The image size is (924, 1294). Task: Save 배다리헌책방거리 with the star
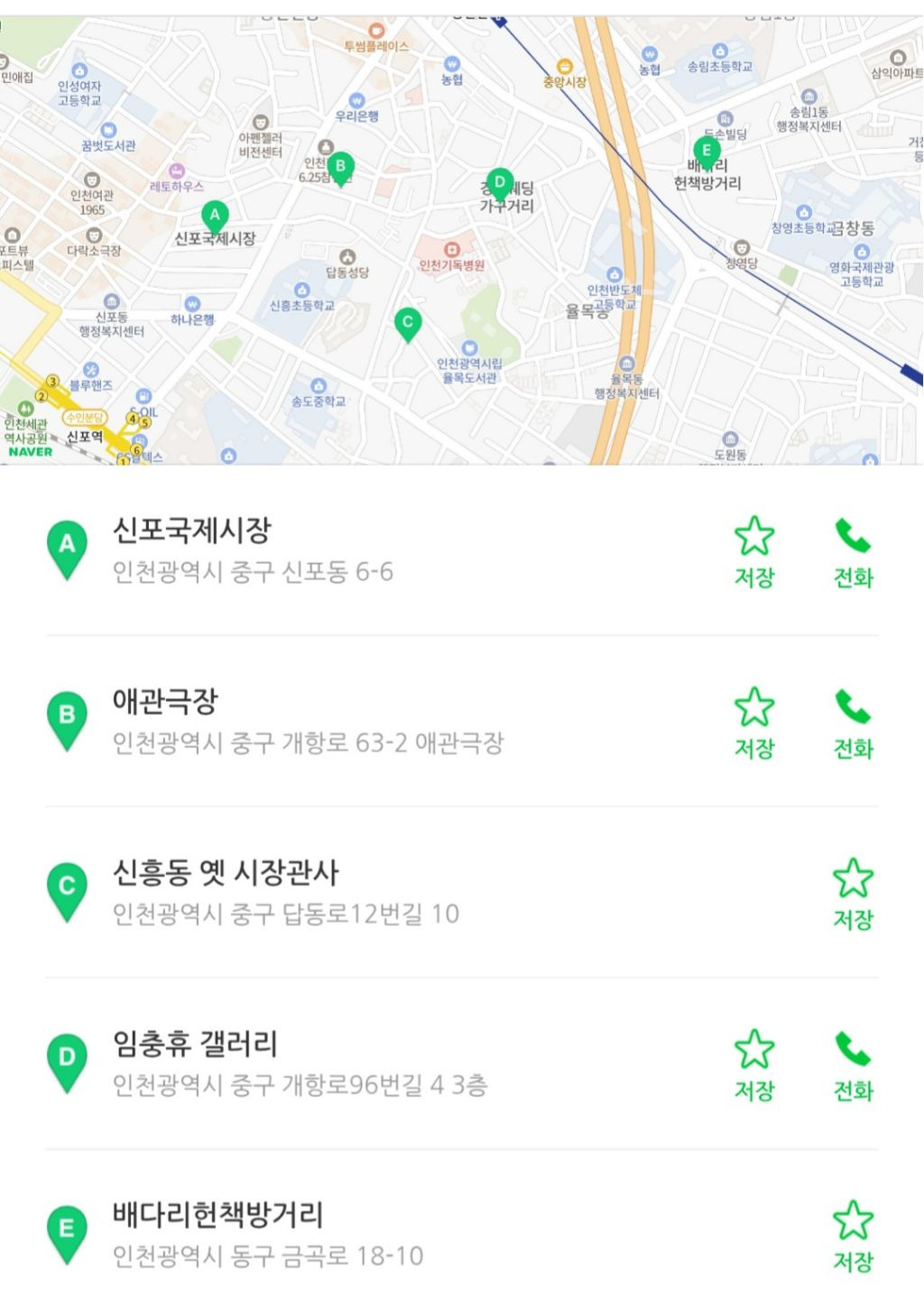[853, 1234]
